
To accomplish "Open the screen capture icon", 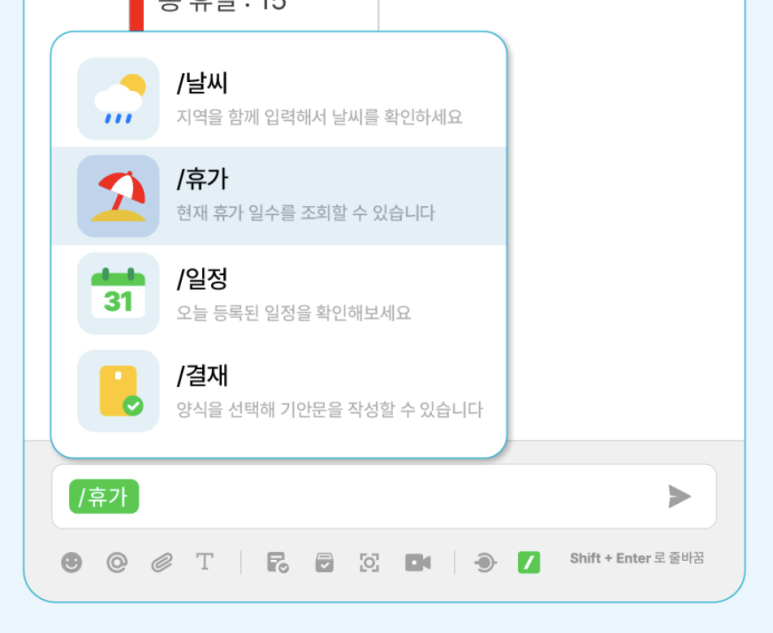I will pos(369,563).
